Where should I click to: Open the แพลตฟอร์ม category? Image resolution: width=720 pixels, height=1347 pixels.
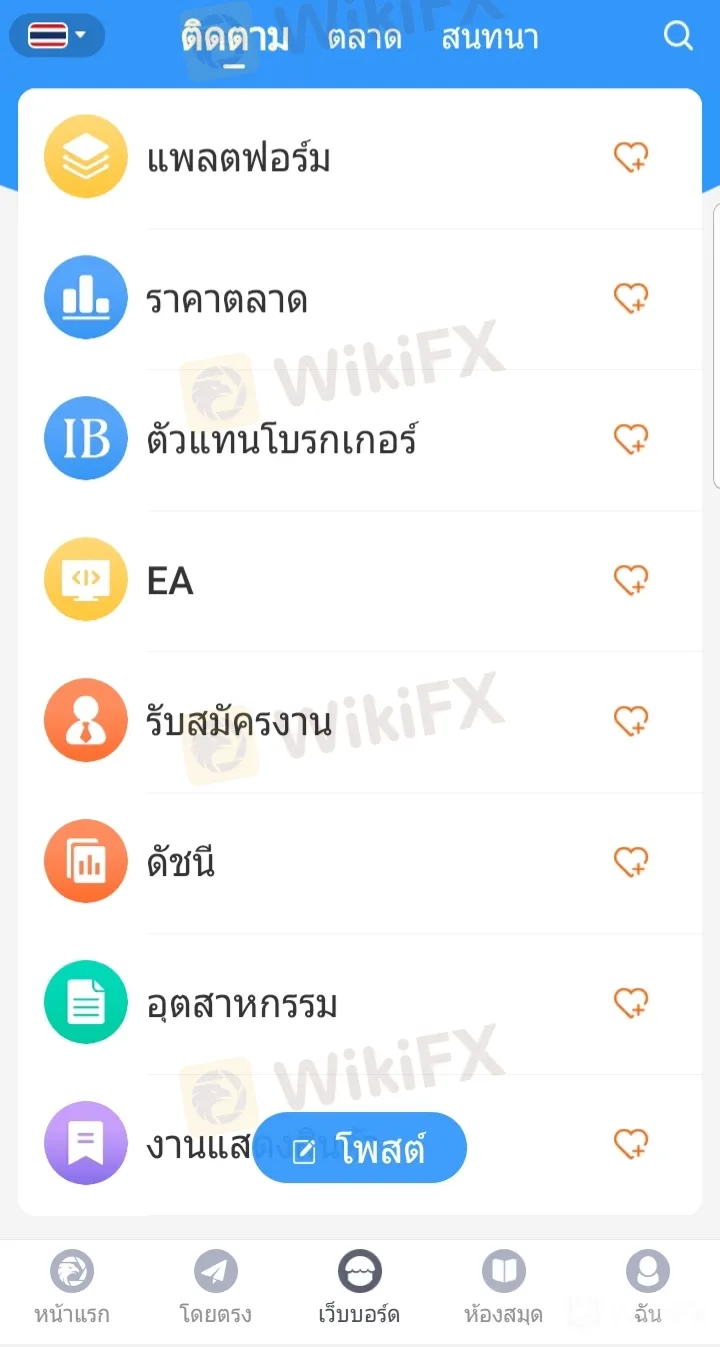[x=238, y=158]
